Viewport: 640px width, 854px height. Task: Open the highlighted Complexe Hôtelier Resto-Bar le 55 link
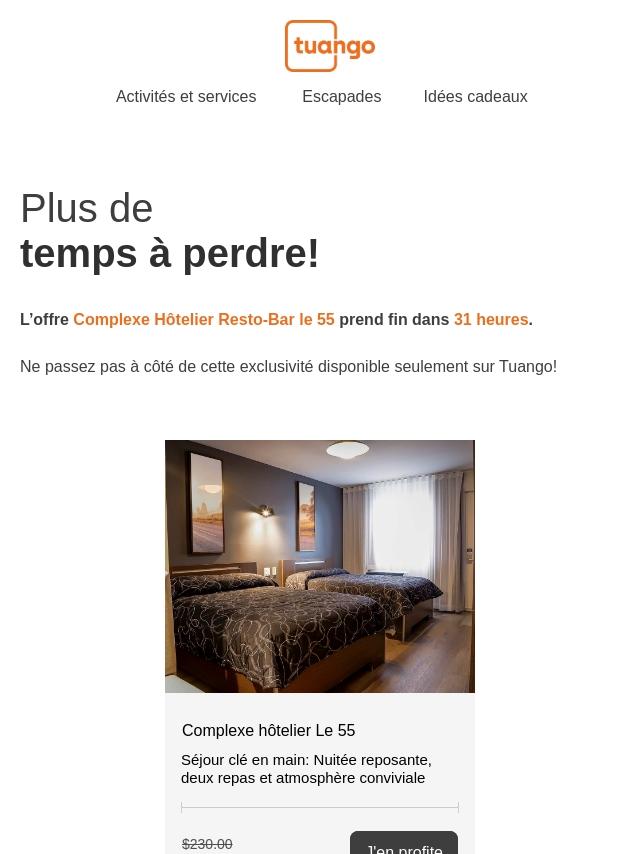[x=204, y=319]
